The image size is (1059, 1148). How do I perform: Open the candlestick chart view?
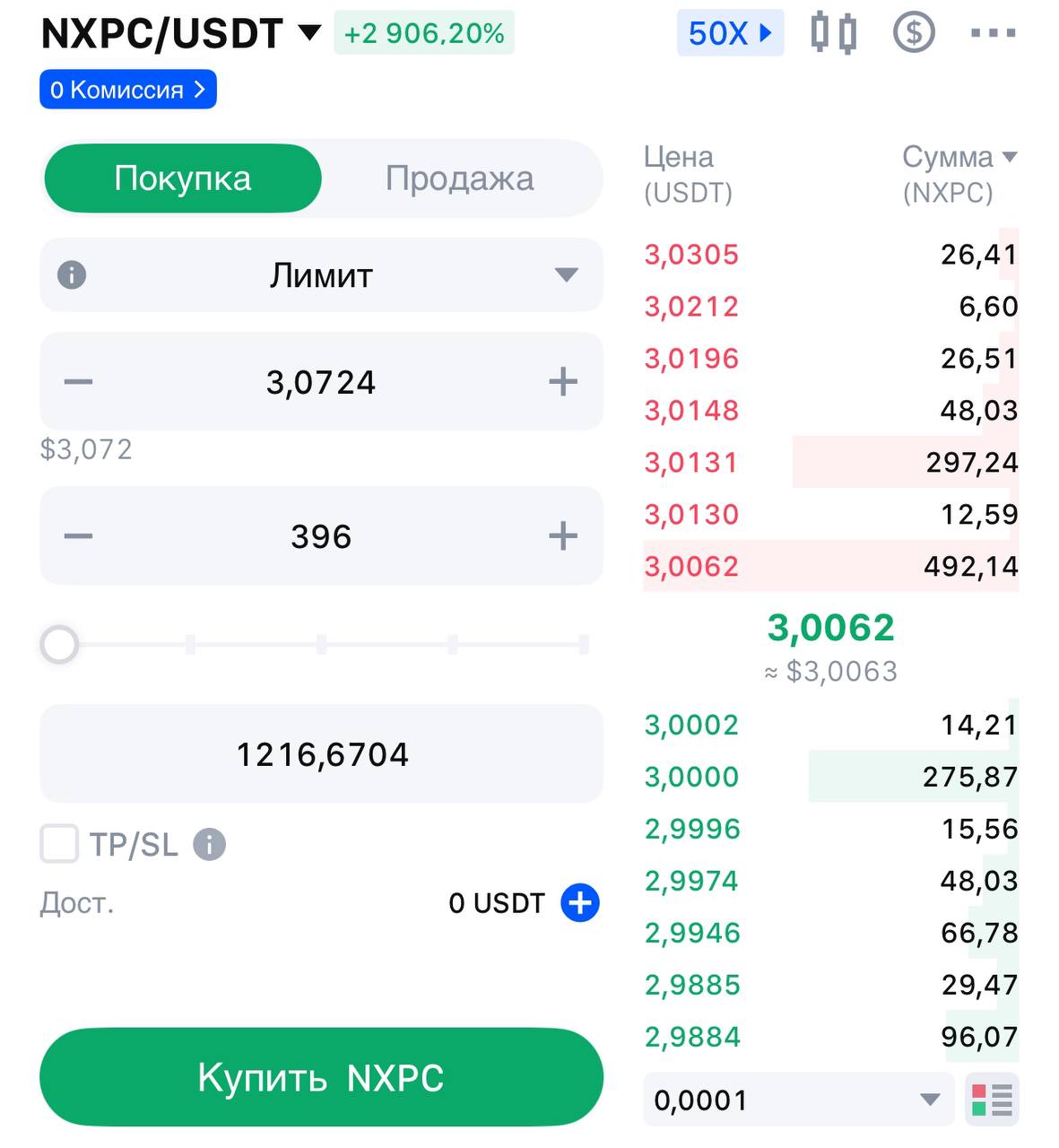click(833, 34)
